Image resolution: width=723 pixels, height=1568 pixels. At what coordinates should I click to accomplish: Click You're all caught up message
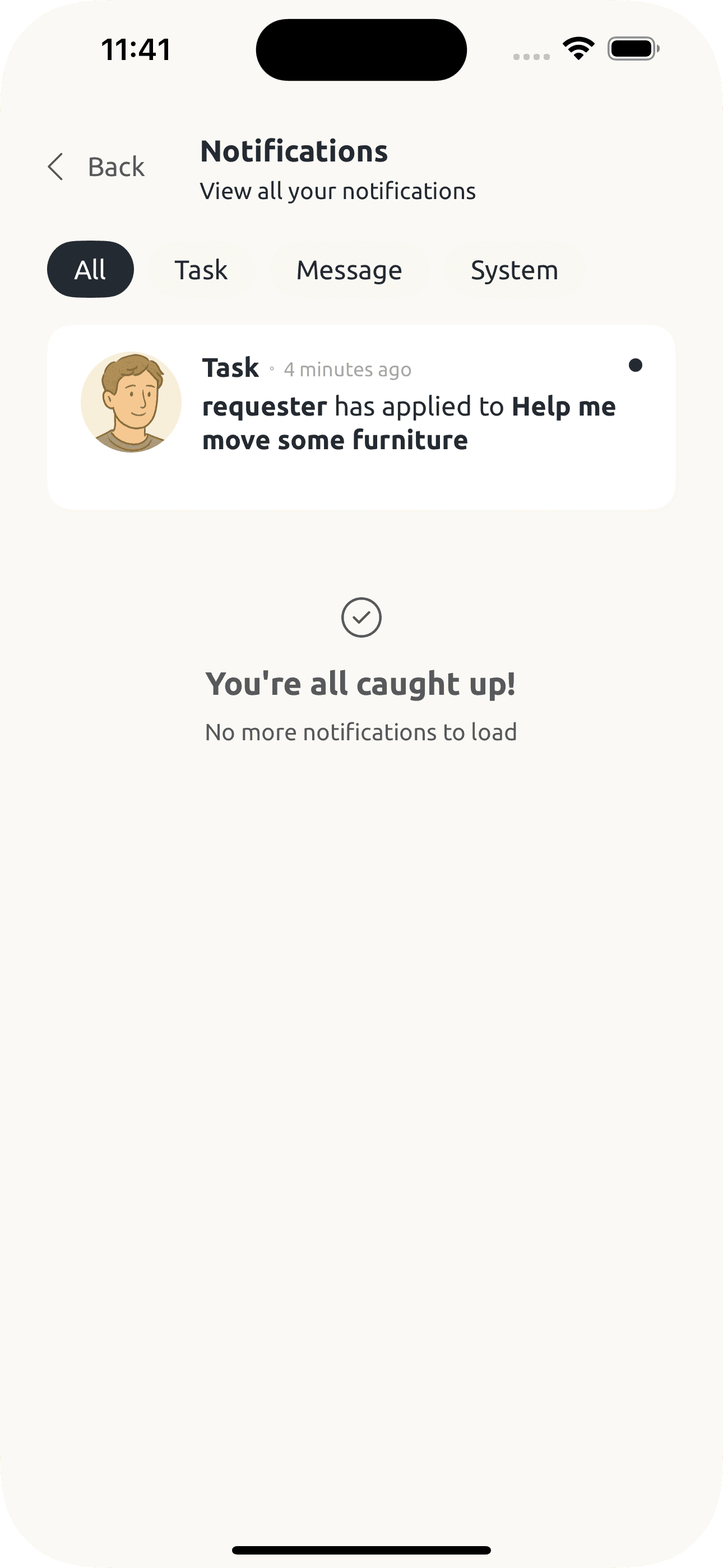point(361,684)
